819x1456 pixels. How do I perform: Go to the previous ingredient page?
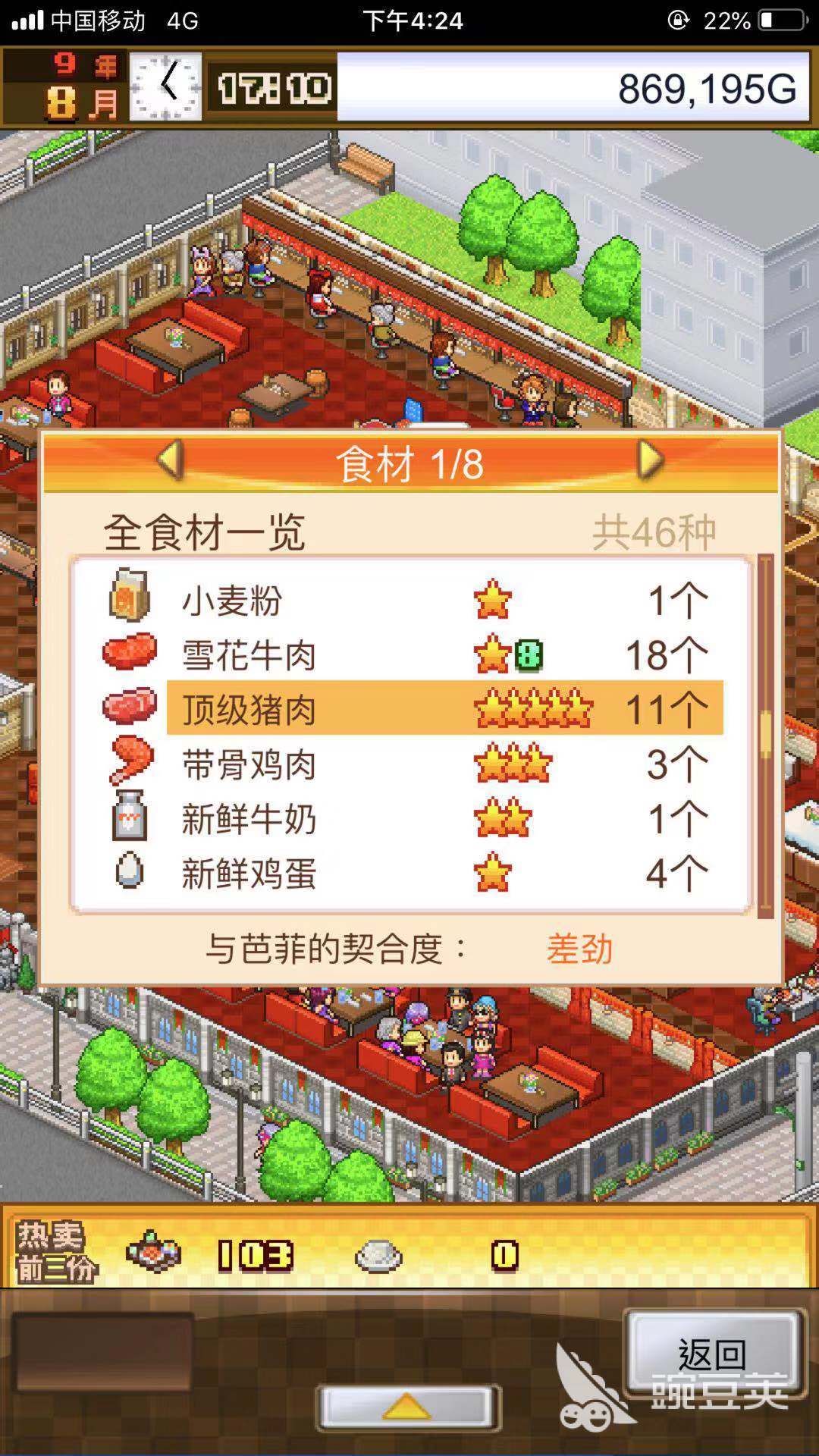click(x=171, y=460)
